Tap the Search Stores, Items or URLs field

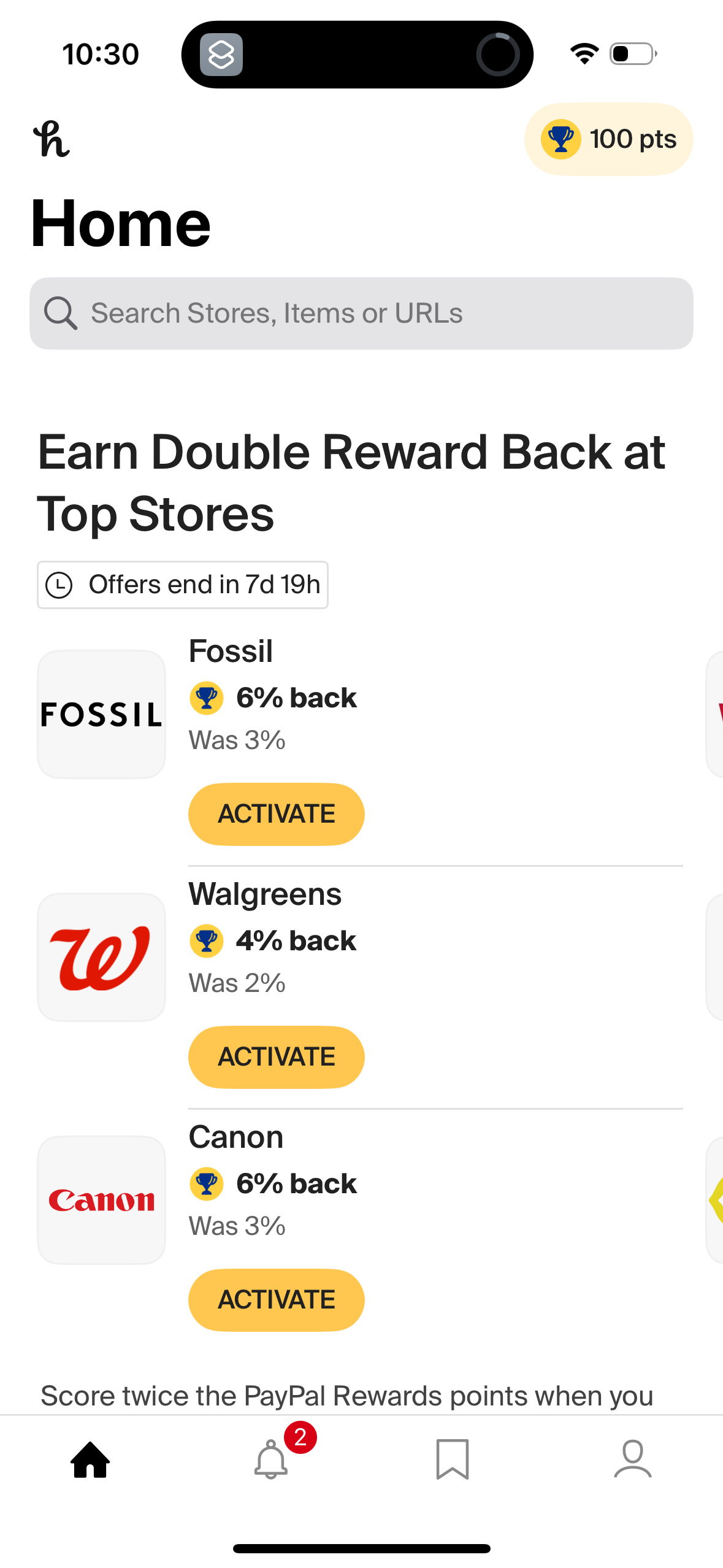pyautogui.click(x=361, y=313)
